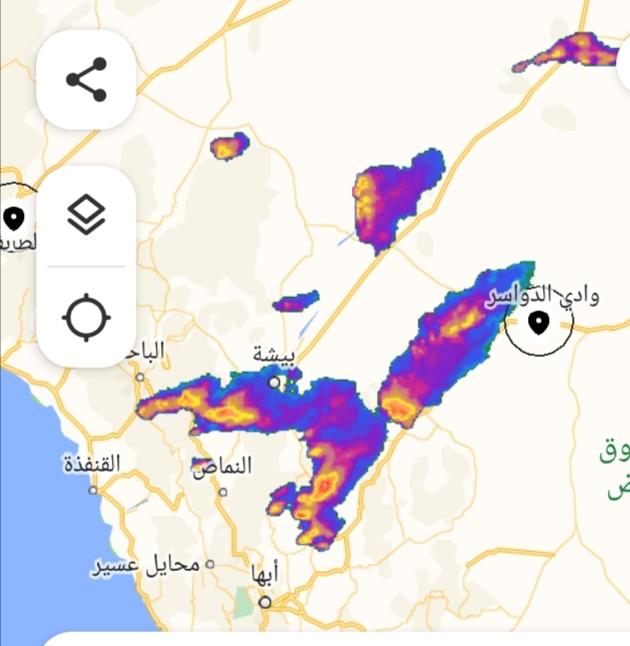
Task: Tap the location pin beside the layers panel
Action: pyautogui.click(x=14, y=217)
